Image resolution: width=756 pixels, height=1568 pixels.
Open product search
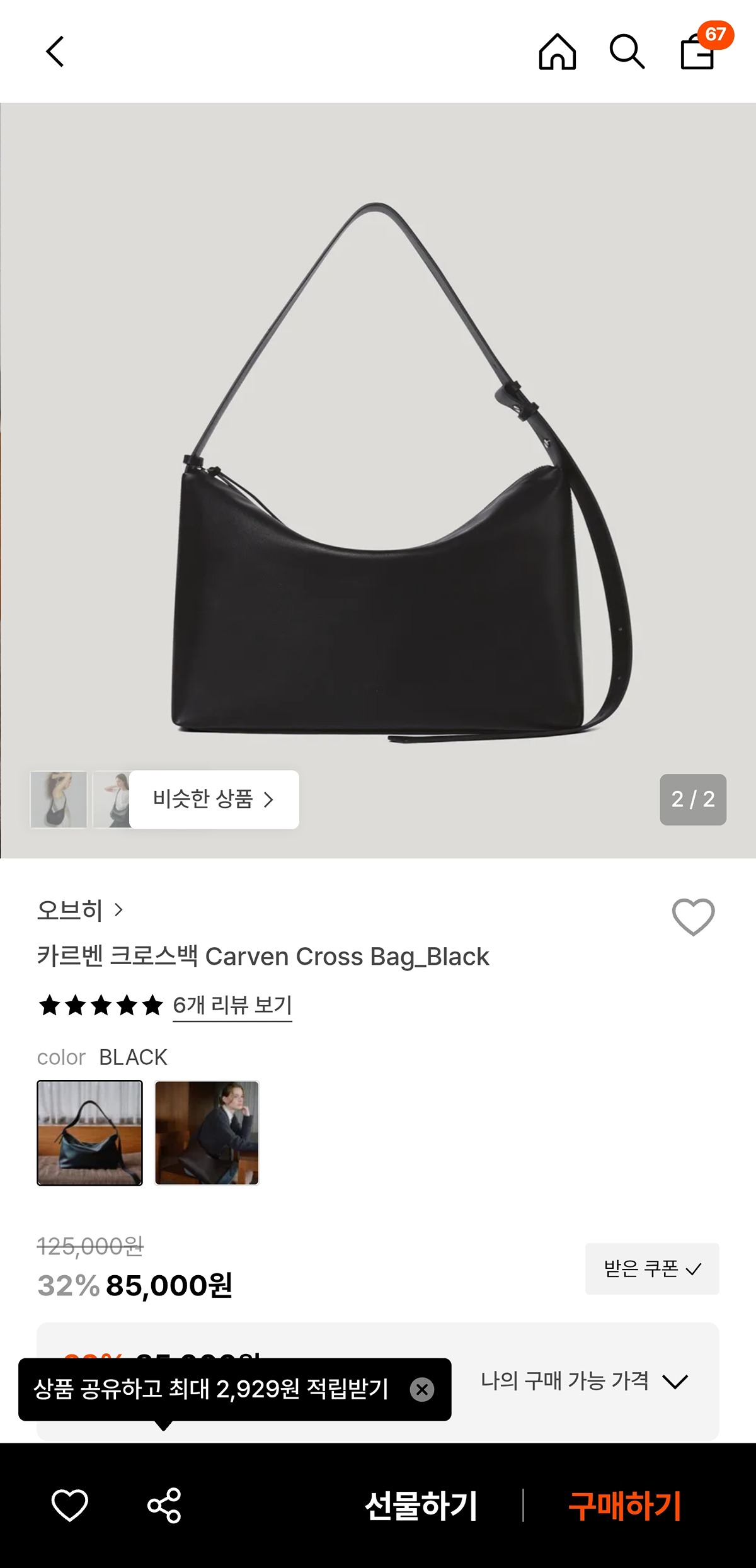point(626,52)
